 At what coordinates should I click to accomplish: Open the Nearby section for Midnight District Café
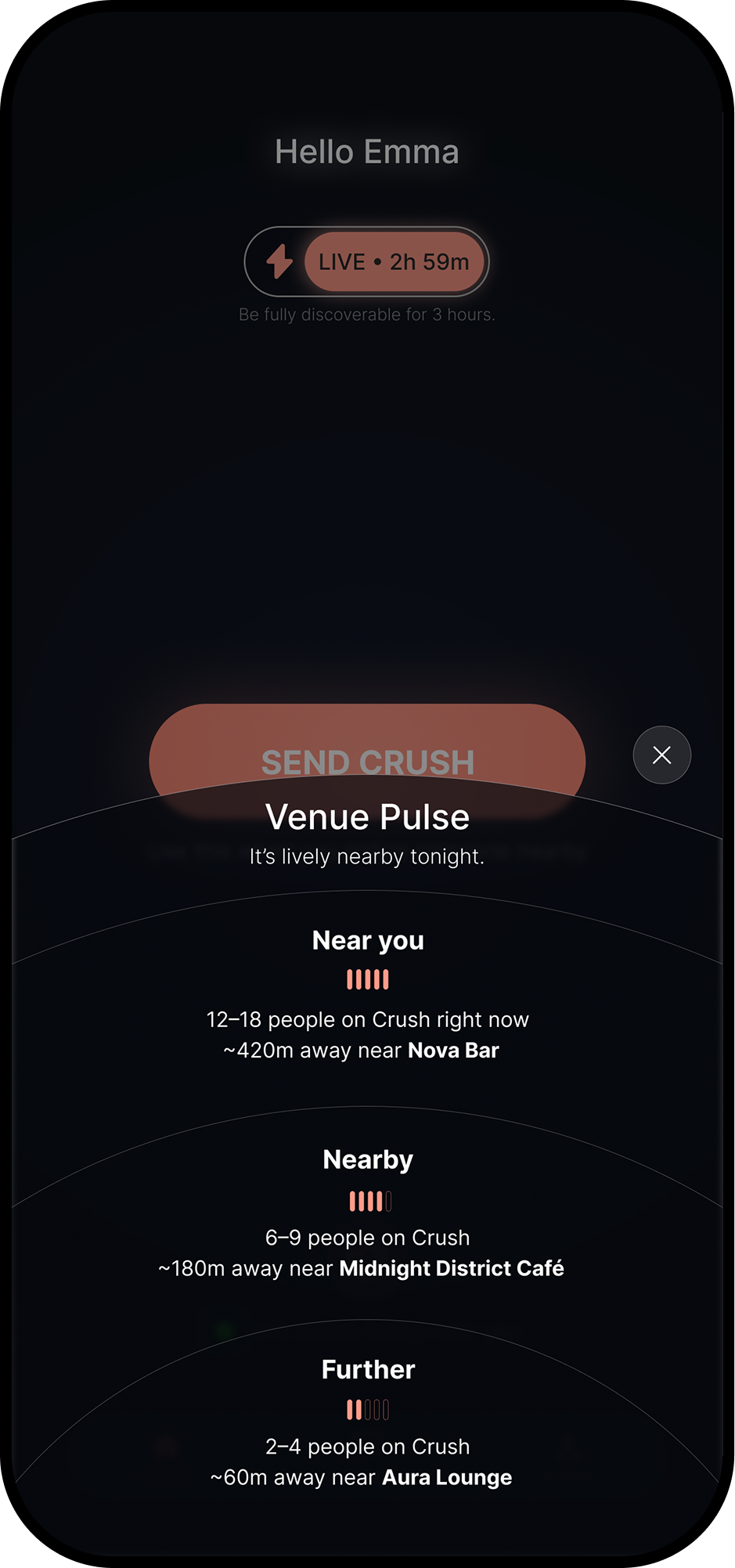(367, 1213)
